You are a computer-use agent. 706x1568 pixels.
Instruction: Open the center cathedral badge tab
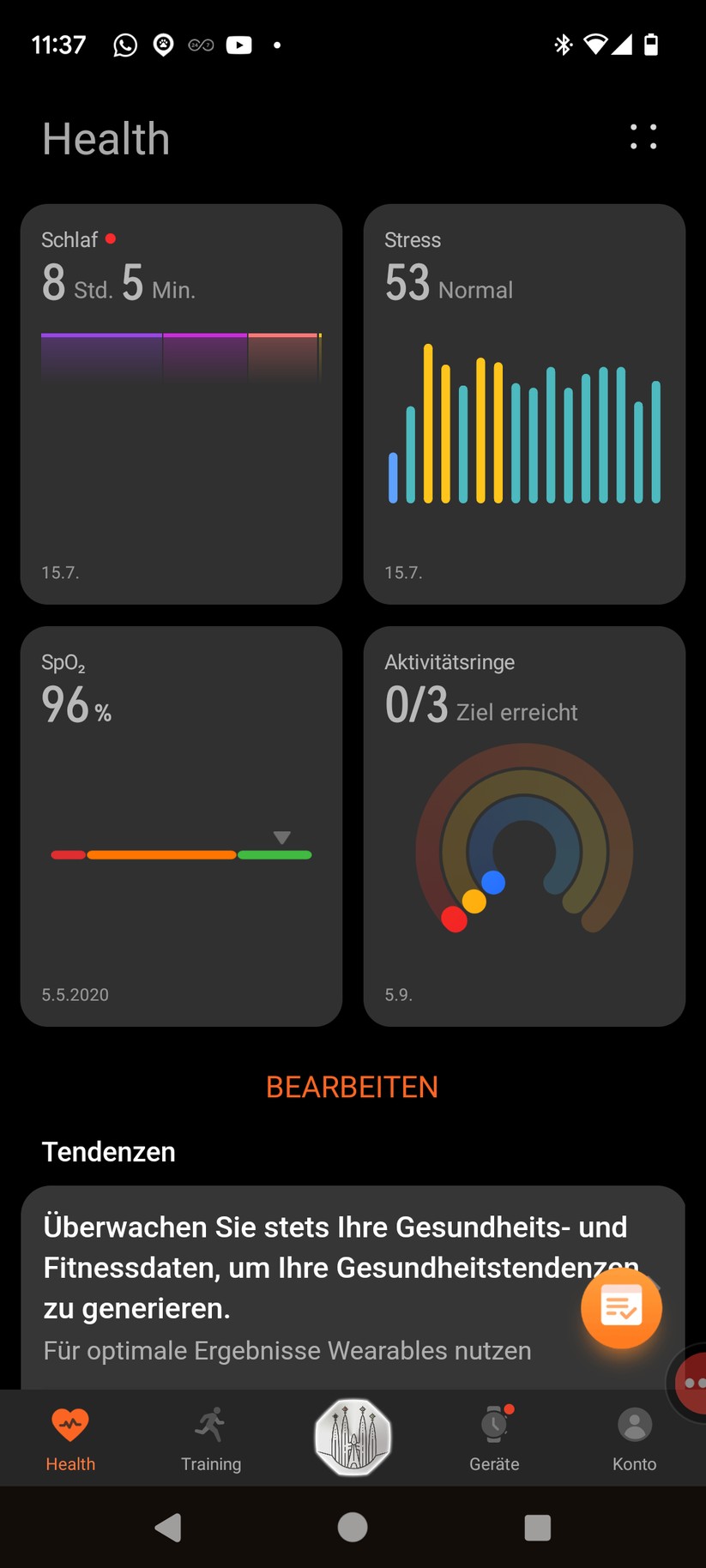pos(353,1438)
